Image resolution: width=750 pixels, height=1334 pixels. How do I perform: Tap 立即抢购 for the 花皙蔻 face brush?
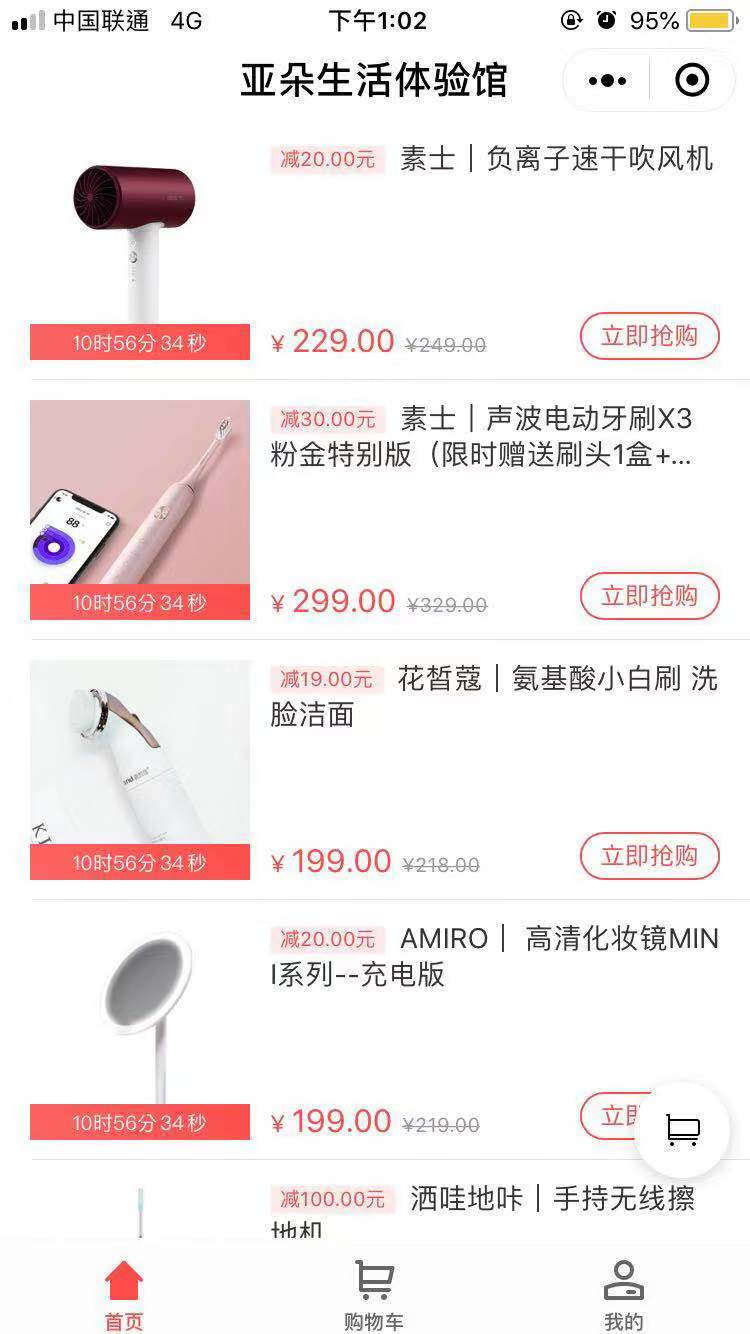click(649, 856)
